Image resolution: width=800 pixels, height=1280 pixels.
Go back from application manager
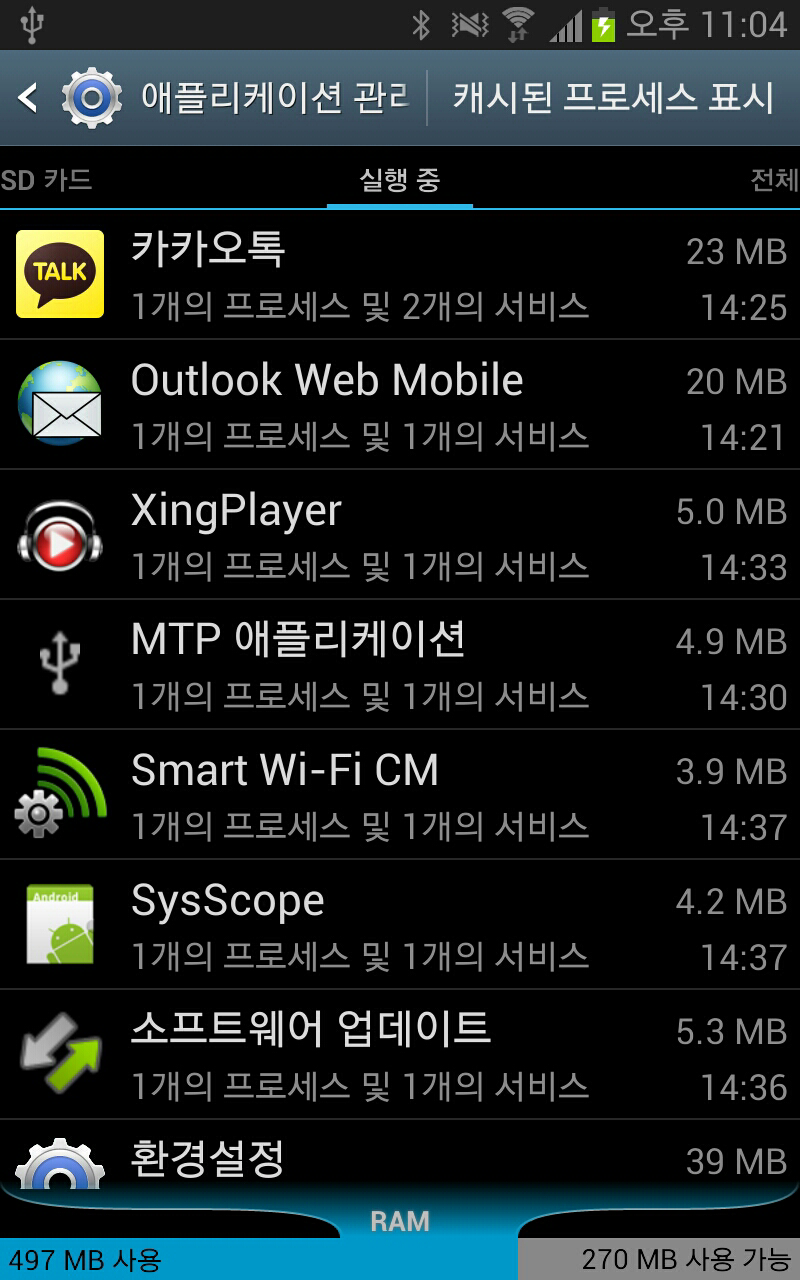tap(30, 98)
